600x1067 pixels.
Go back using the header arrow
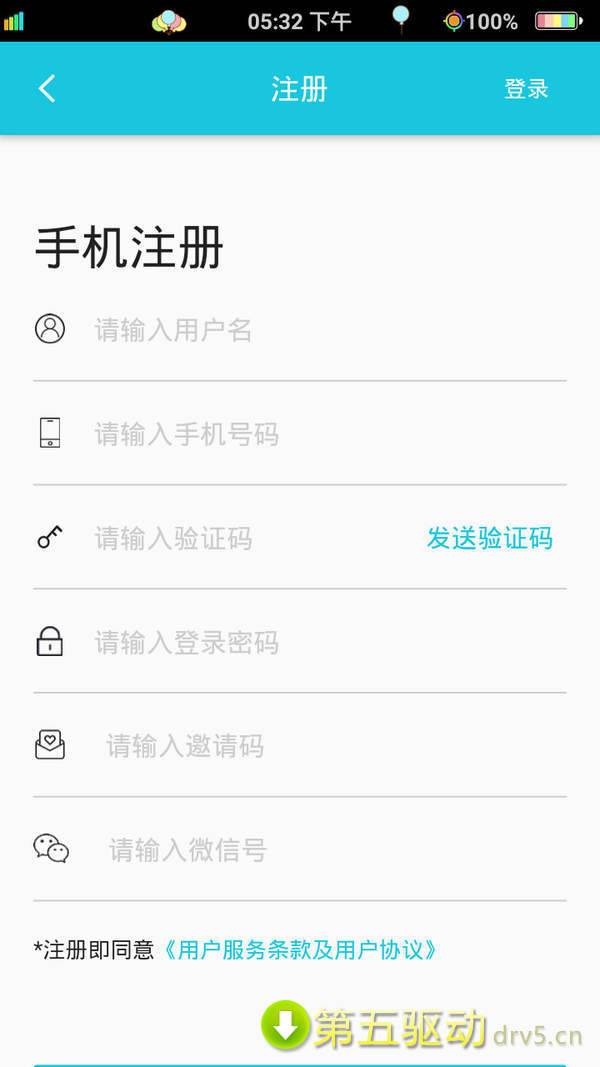[x=47, y=89]
